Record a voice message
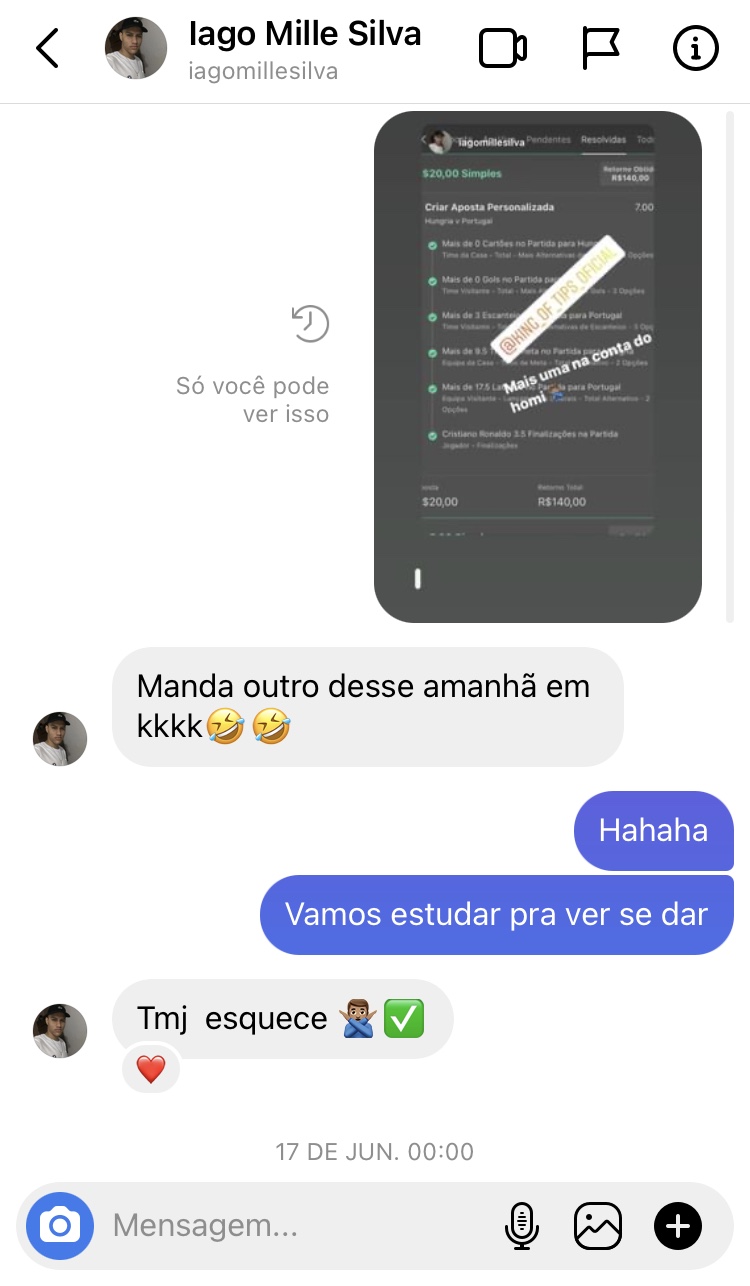Viewport: 750px width, 1286px height. click(522, 1225)
